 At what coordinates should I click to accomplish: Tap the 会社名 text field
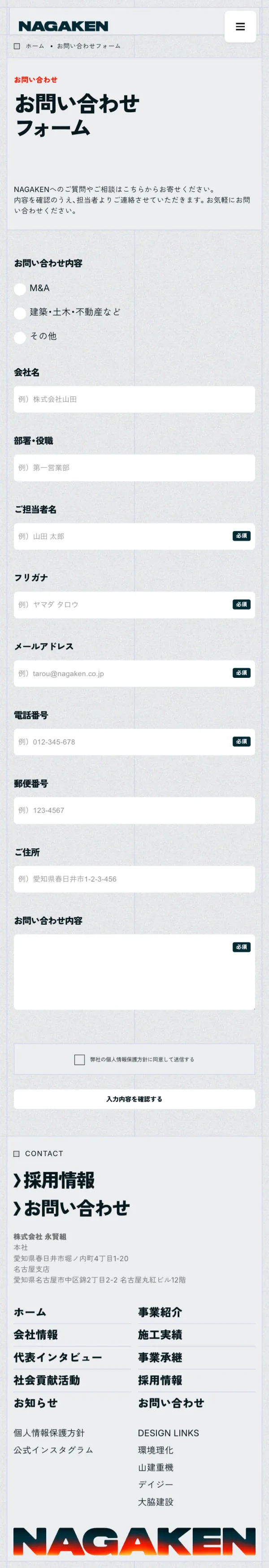point(134,400)
